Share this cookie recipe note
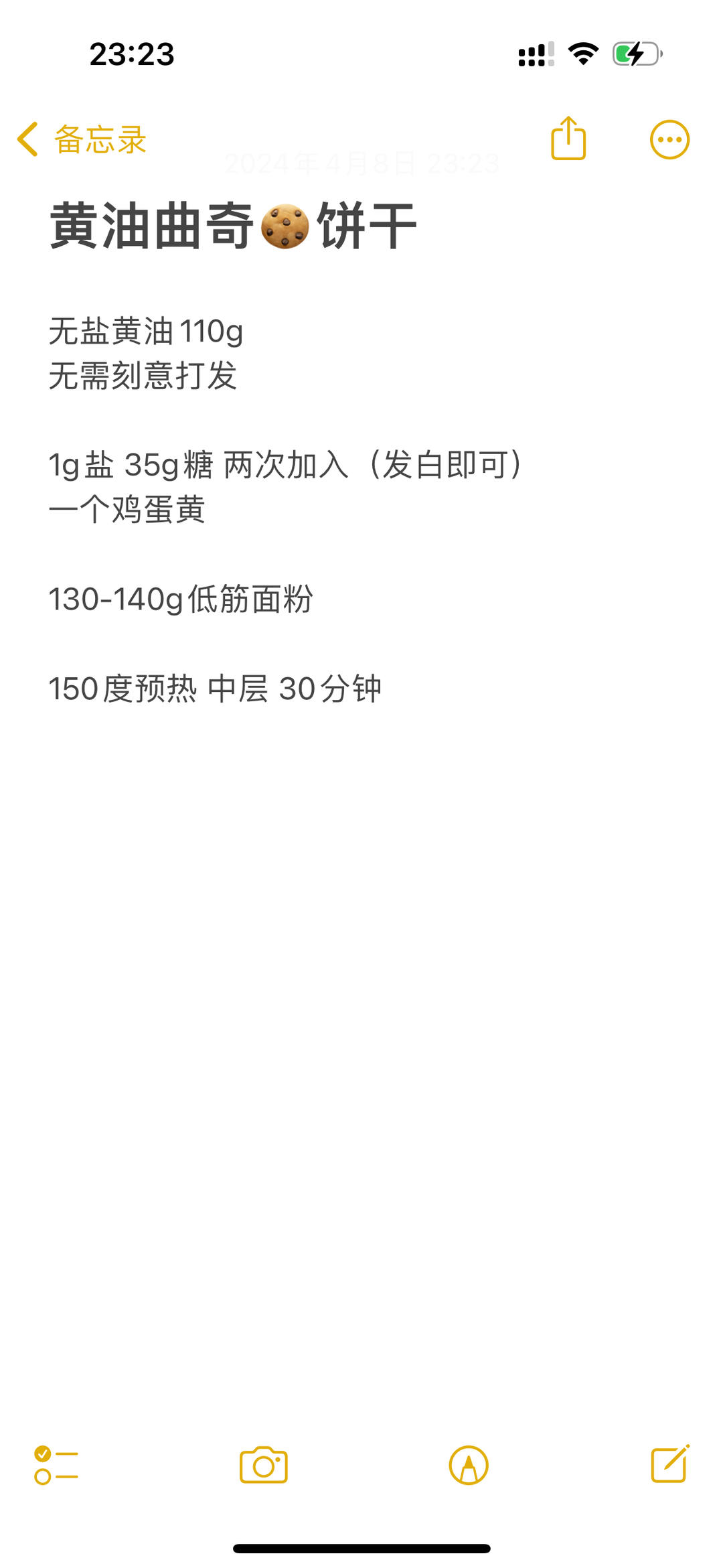Screen dimensions: 723x1568 (x=568, y=138)
